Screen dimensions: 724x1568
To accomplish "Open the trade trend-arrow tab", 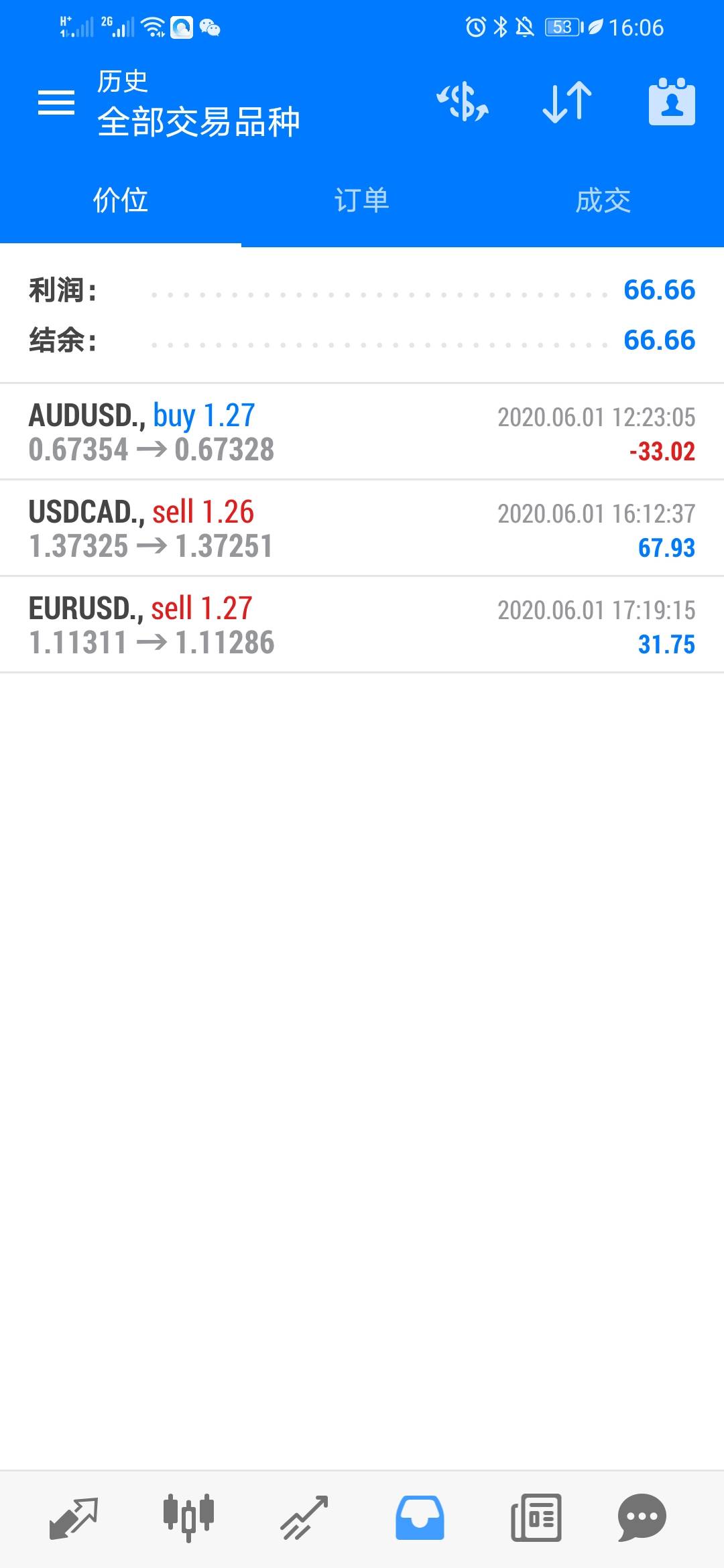I will coord(304,1518).
